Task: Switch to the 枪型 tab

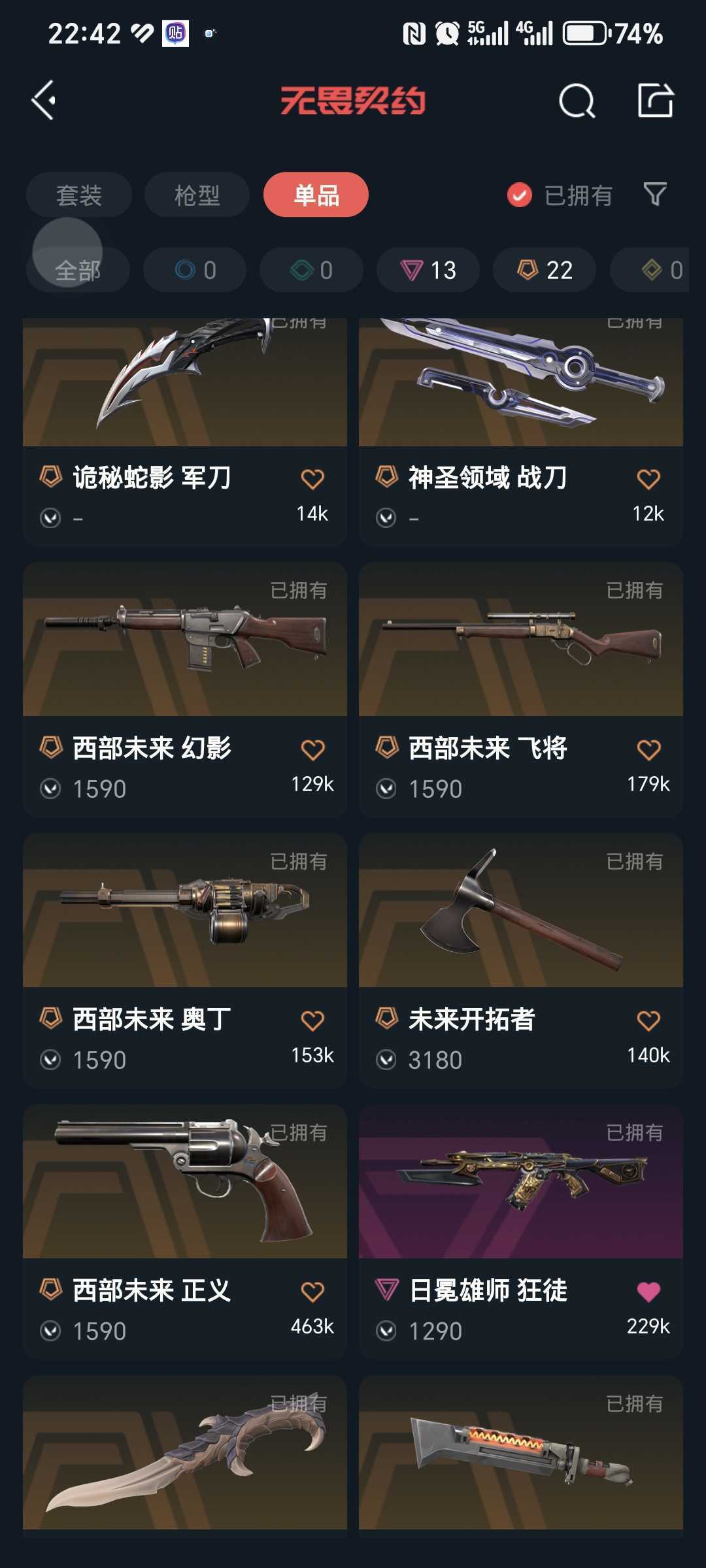Action: (x=197, y=195)
